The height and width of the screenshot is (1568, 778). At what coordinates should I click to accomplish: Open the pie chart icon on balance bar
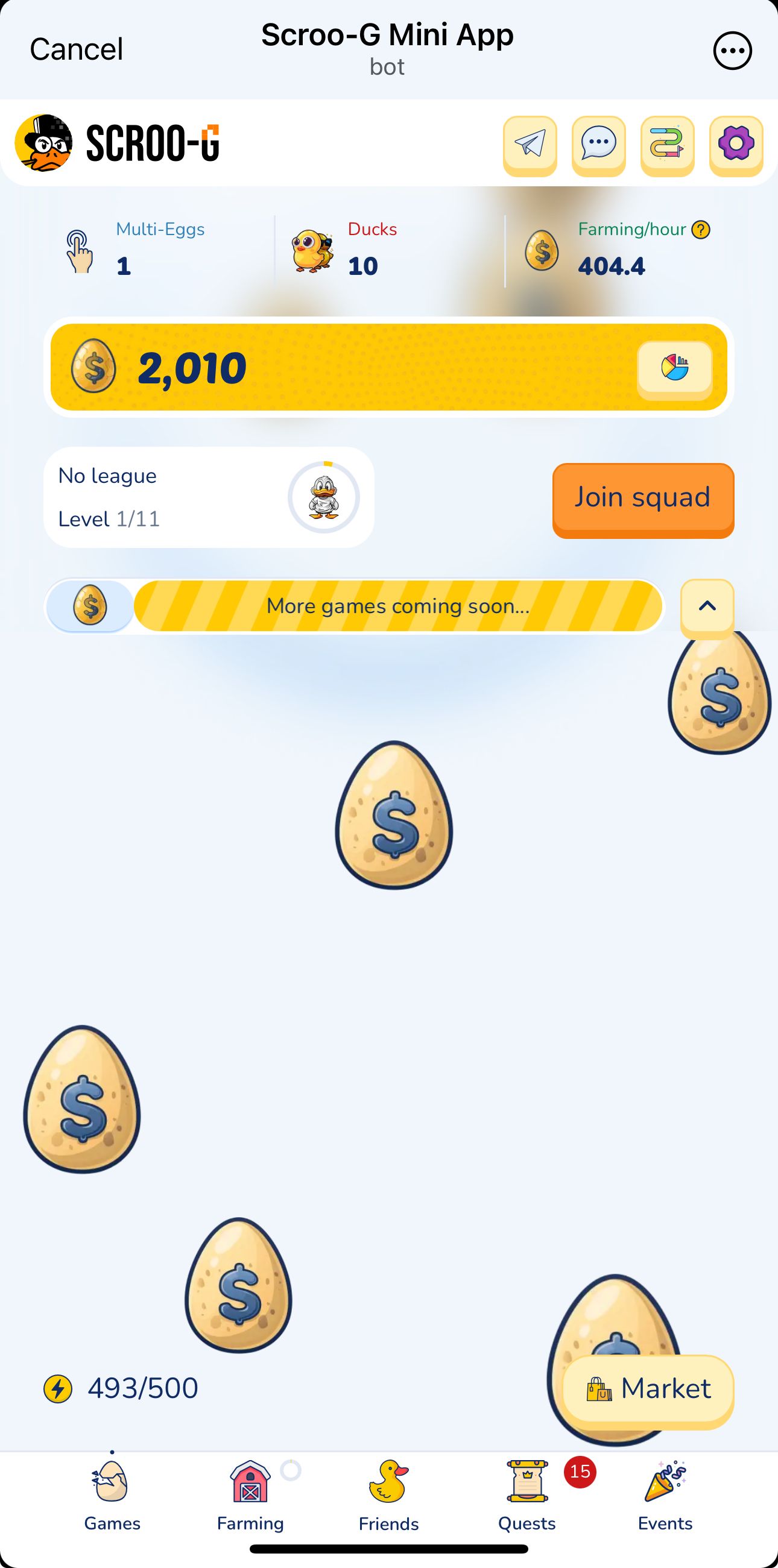674,369
